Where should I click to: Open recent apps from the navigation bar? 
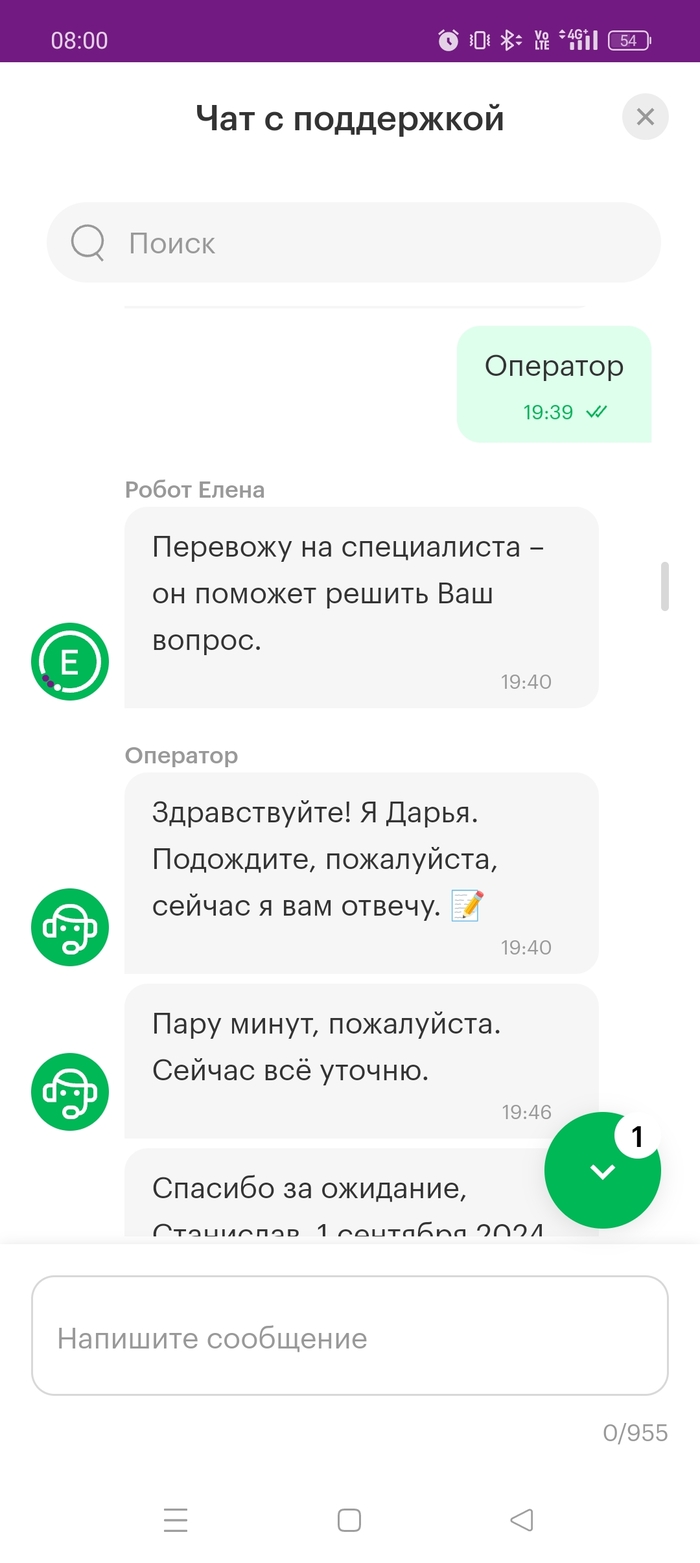[176, 1520]
